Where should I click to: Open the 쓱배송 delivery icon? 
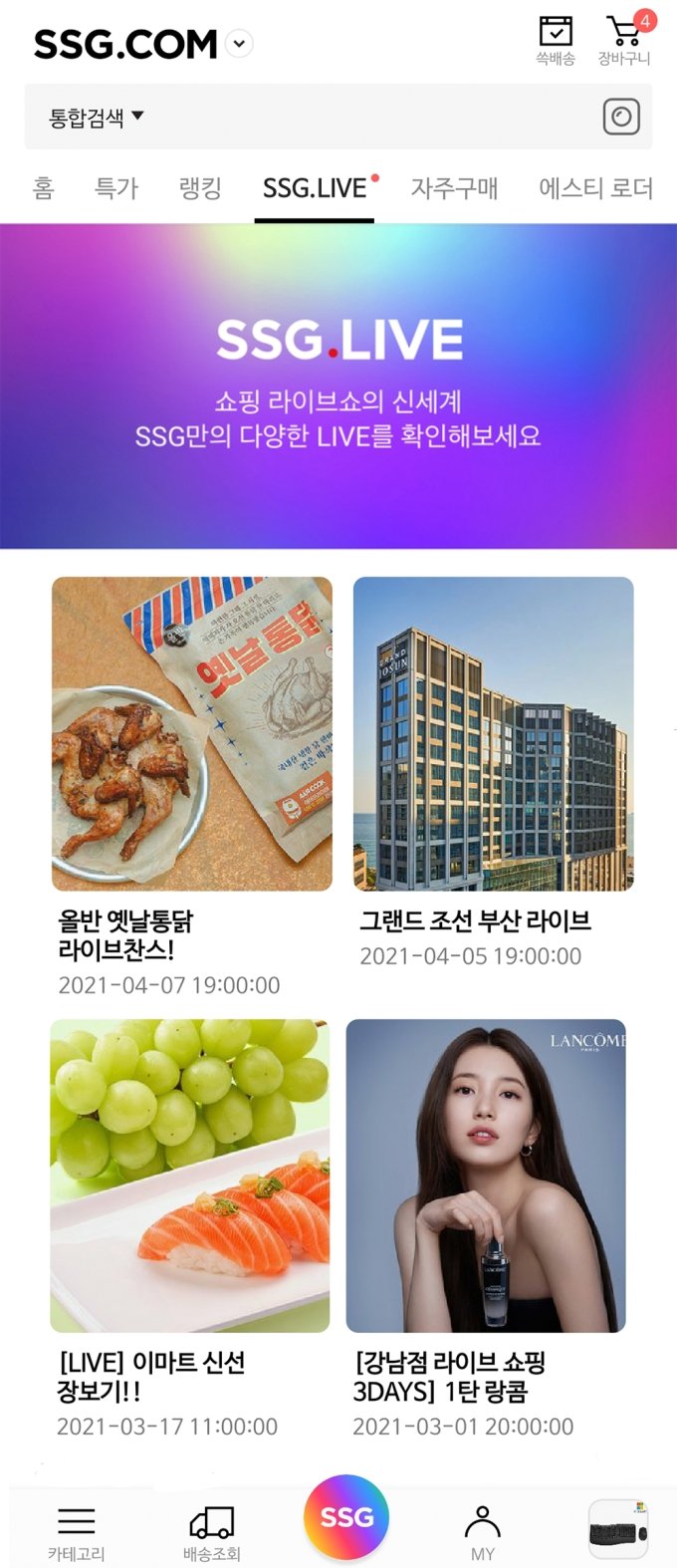pyautogui.click(x=556, y=40)
